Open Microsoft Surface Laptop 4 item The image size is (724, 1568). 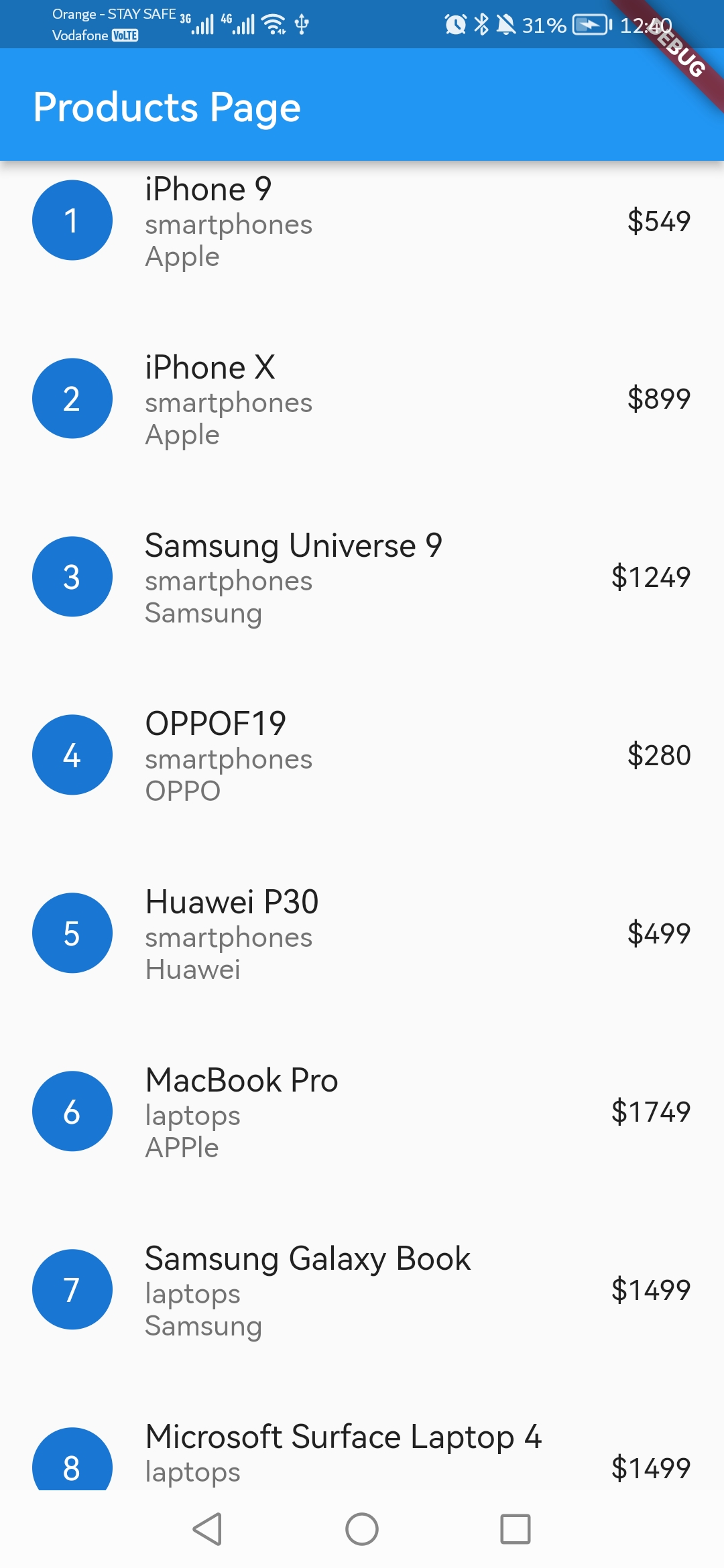click(x=362, y=1454)
